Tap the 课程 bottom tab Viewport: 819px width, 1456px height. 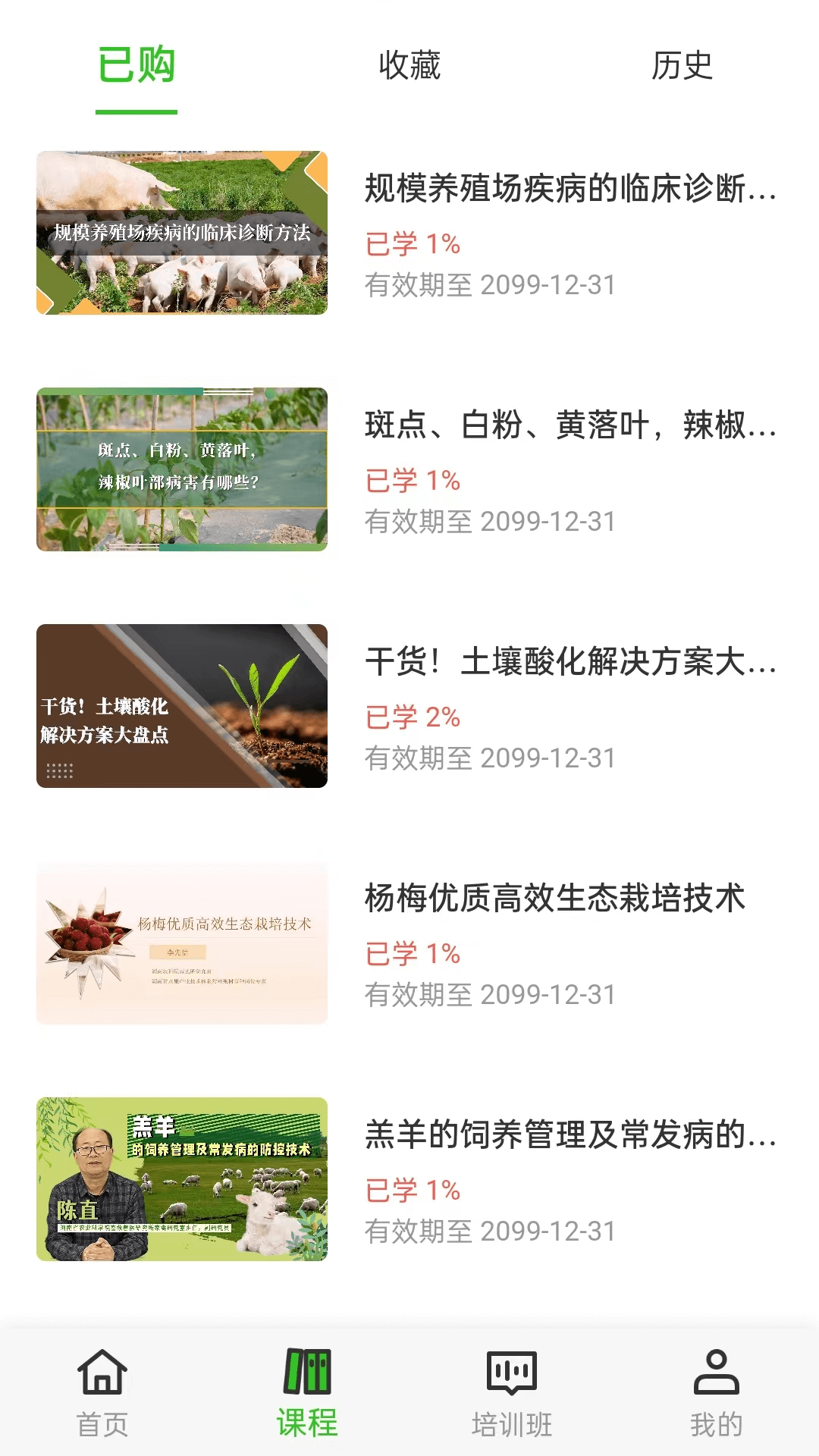(x=307, y=1393)
